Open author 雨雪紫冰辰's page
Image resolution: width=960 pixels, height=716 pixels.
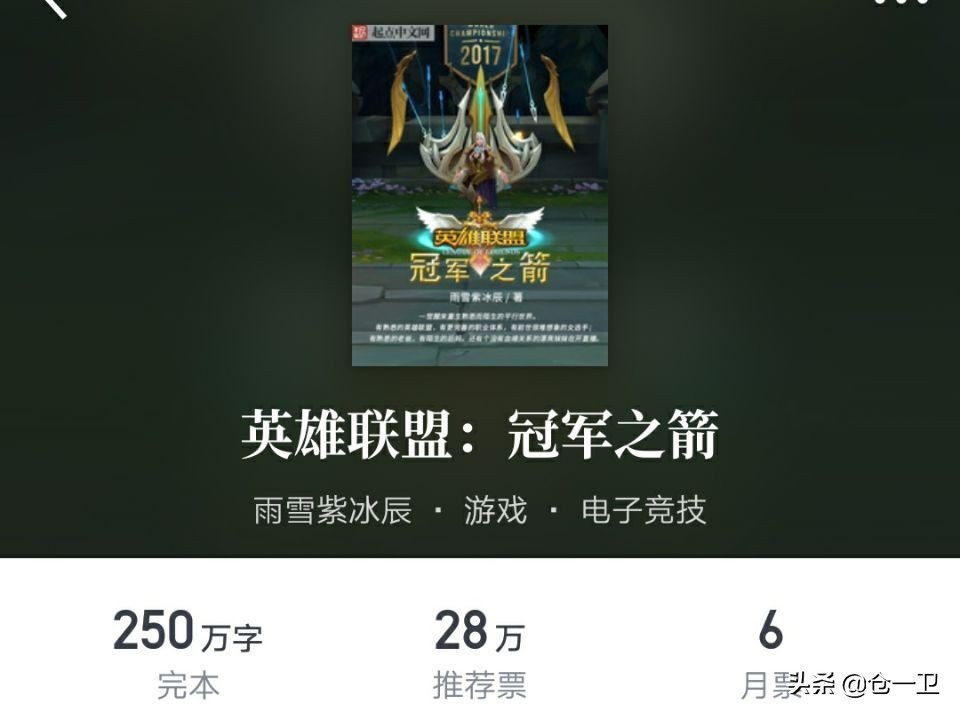(333, 510)
